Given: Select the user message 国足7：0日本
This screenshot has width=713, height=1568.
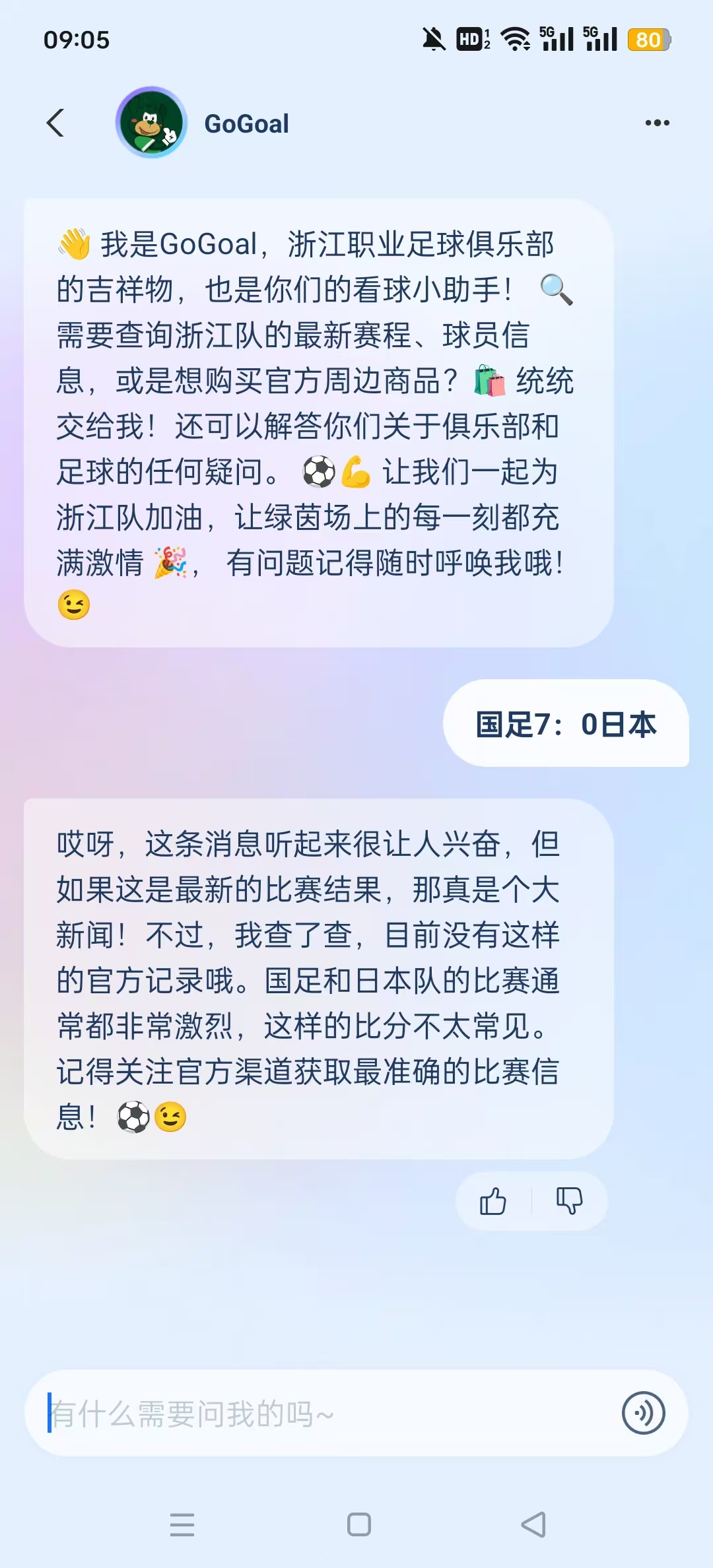Looking at the screenshot, I should click(566, 724).
